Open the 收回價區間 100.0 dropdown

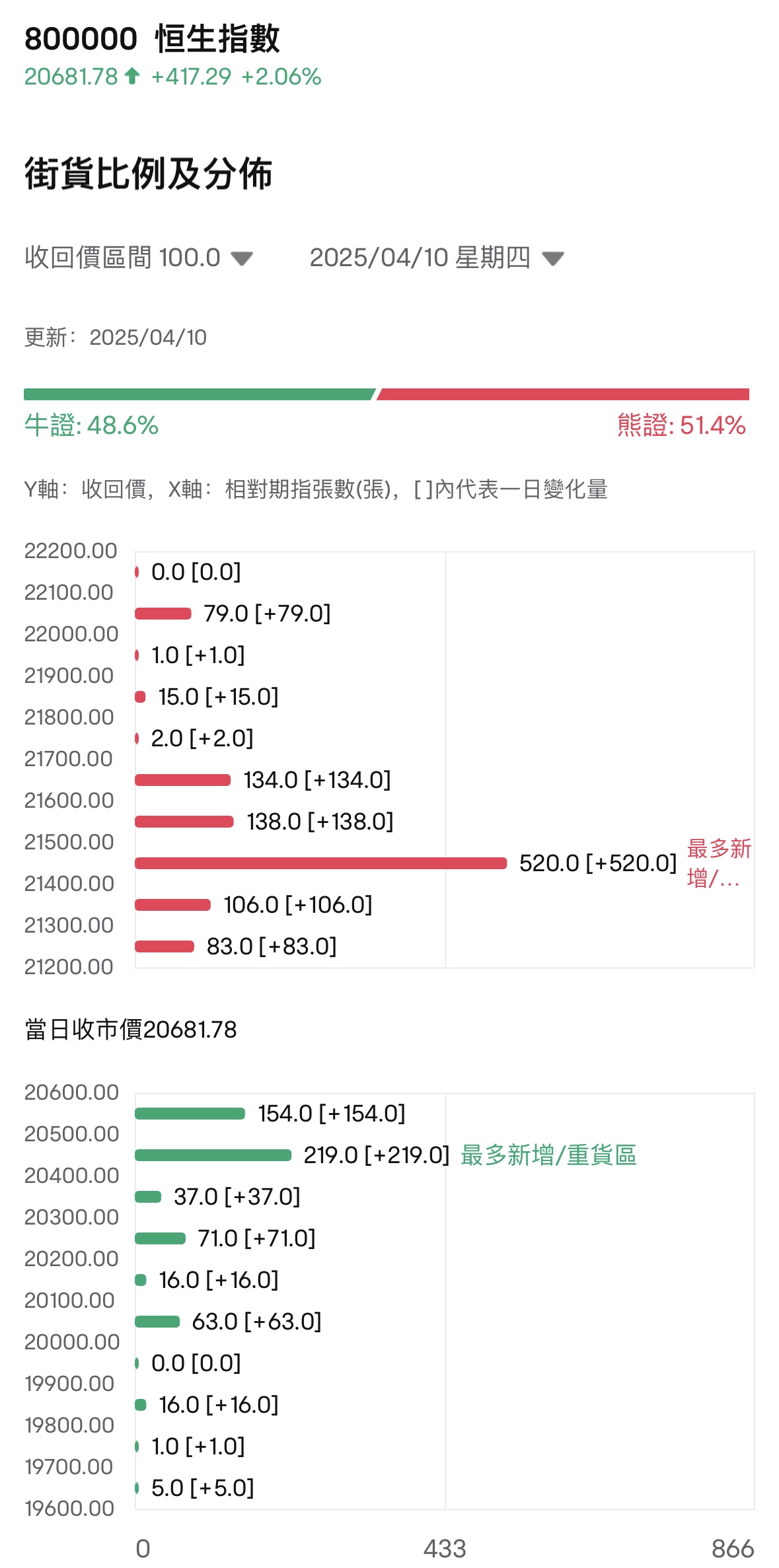[139, 258]
